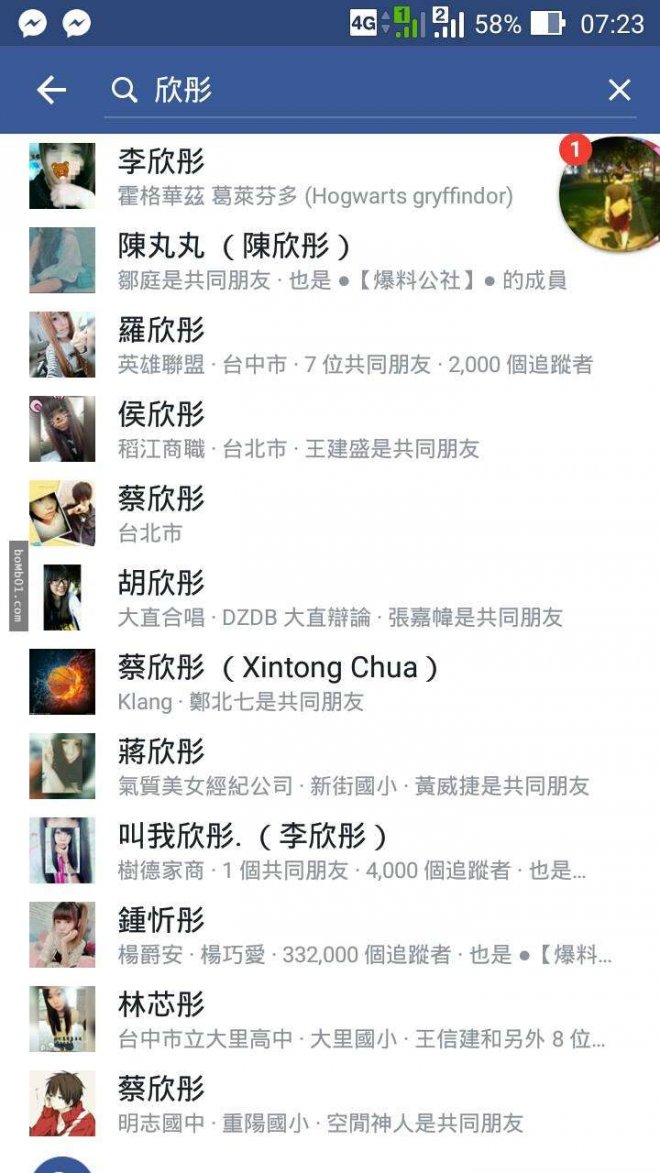Image resolution: width=660 pixels, height=1173 pixels.
Task: Open the floating chat head with 1 unread
Action: (x=608, y=194)
